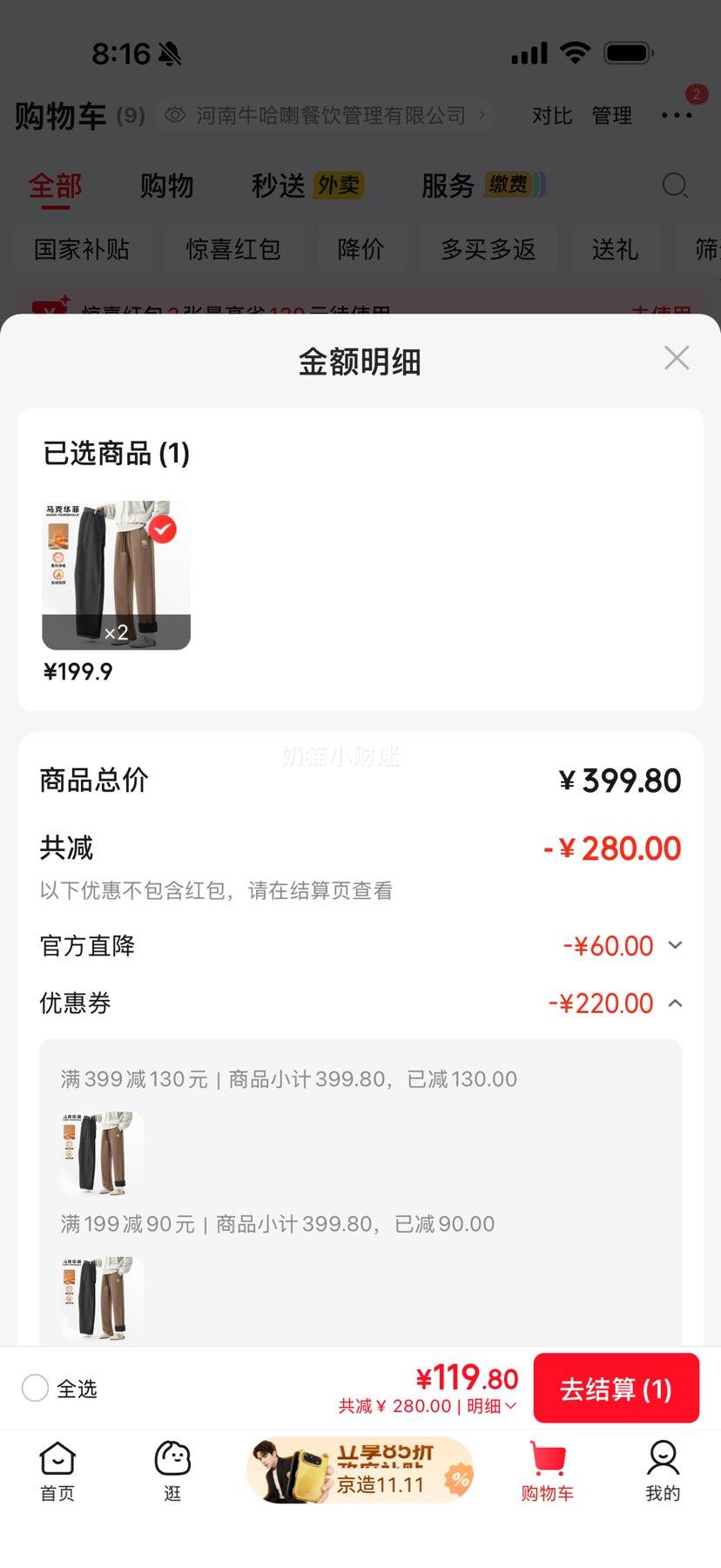Open the 京造11.11 promotion banner
The image size is (721, 1568).
point(360,1471)
